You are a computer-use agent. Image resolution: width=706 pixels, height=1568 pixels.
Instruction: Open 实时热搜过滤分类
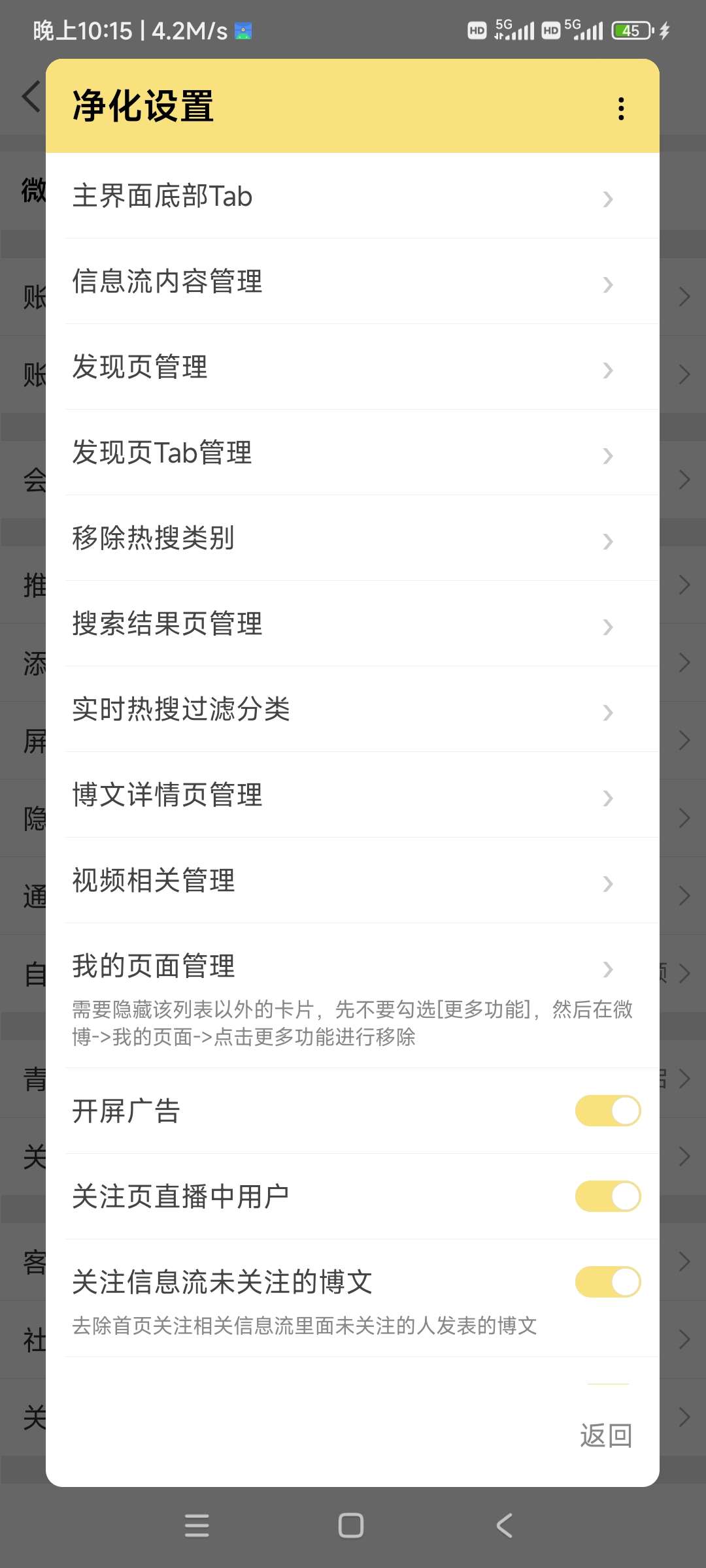pyautogui.click(x=353, y=710)
